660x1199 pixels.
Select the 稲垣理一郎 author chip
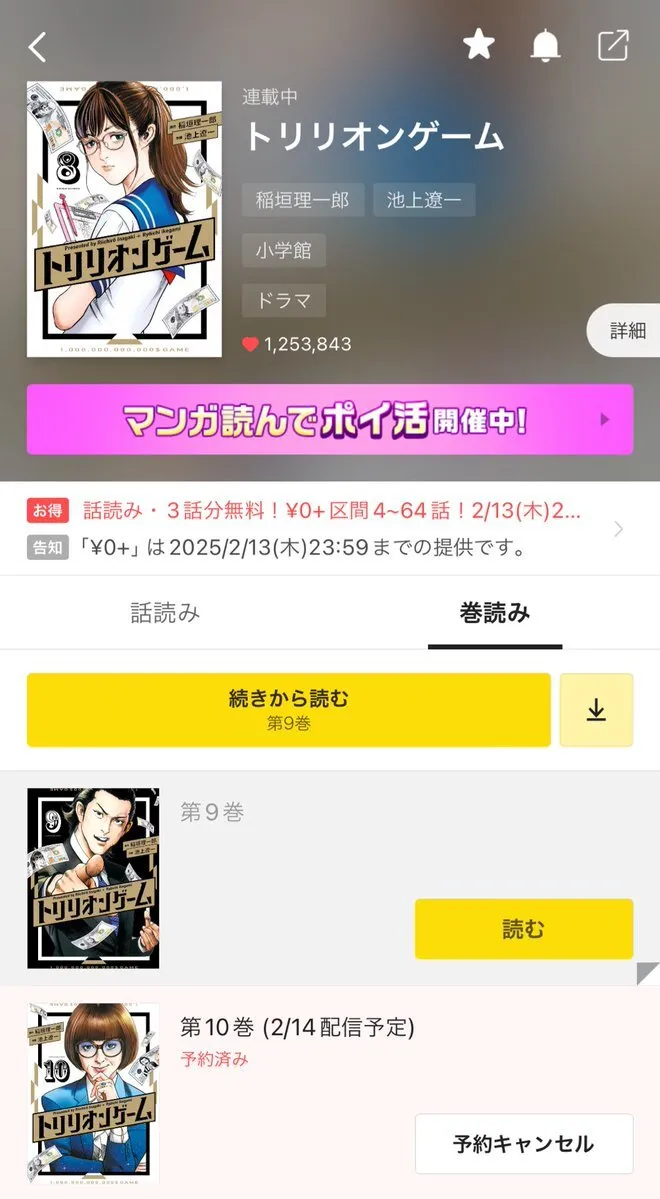tap(301, 199)
